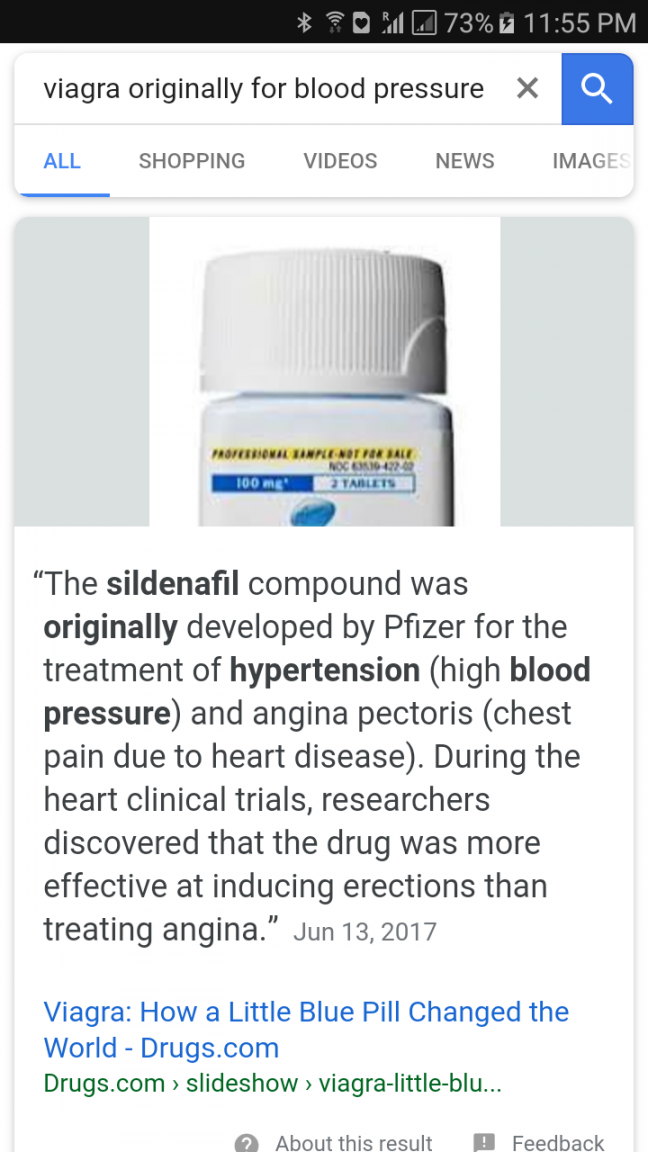Open the Drugs.com Viagra article link
This screenshot has width=648, height=1152.
(306, 1029)
